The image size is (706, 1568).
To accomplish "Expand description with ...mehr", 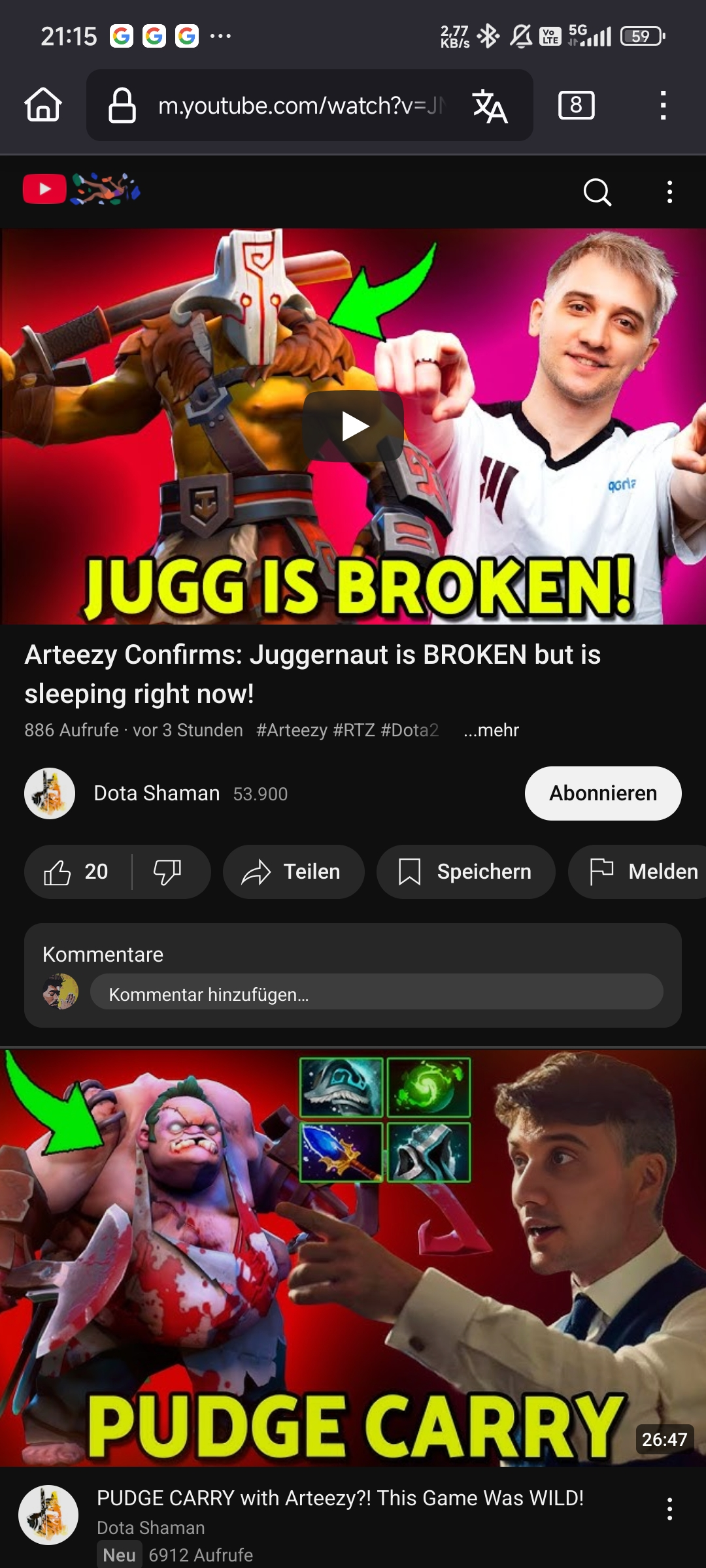I will (491, 730).
